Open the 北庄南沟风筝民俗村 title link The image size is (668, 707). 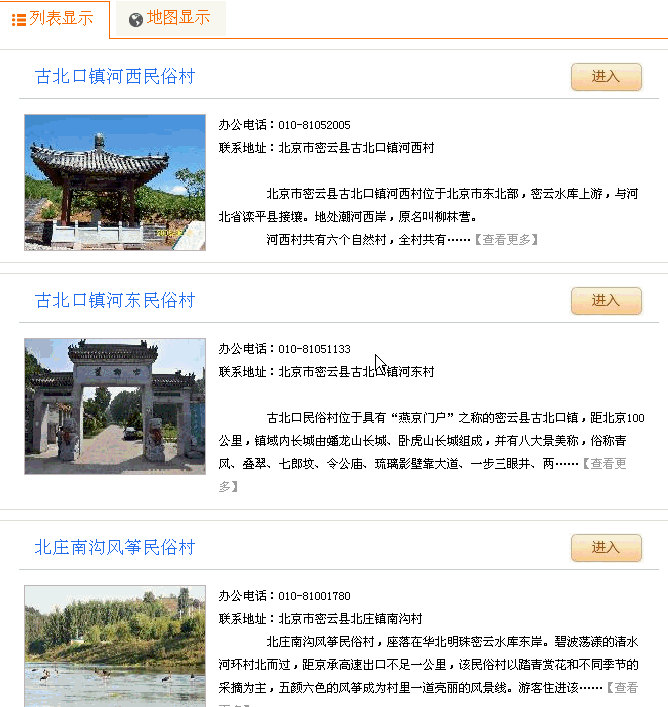tap(115, 548)
